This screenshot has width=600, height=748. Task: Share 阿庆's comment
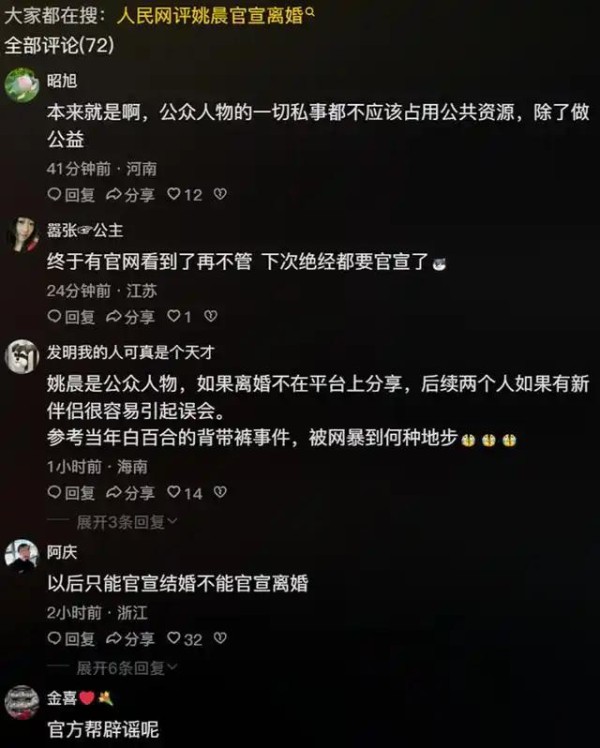coord(130,638)
